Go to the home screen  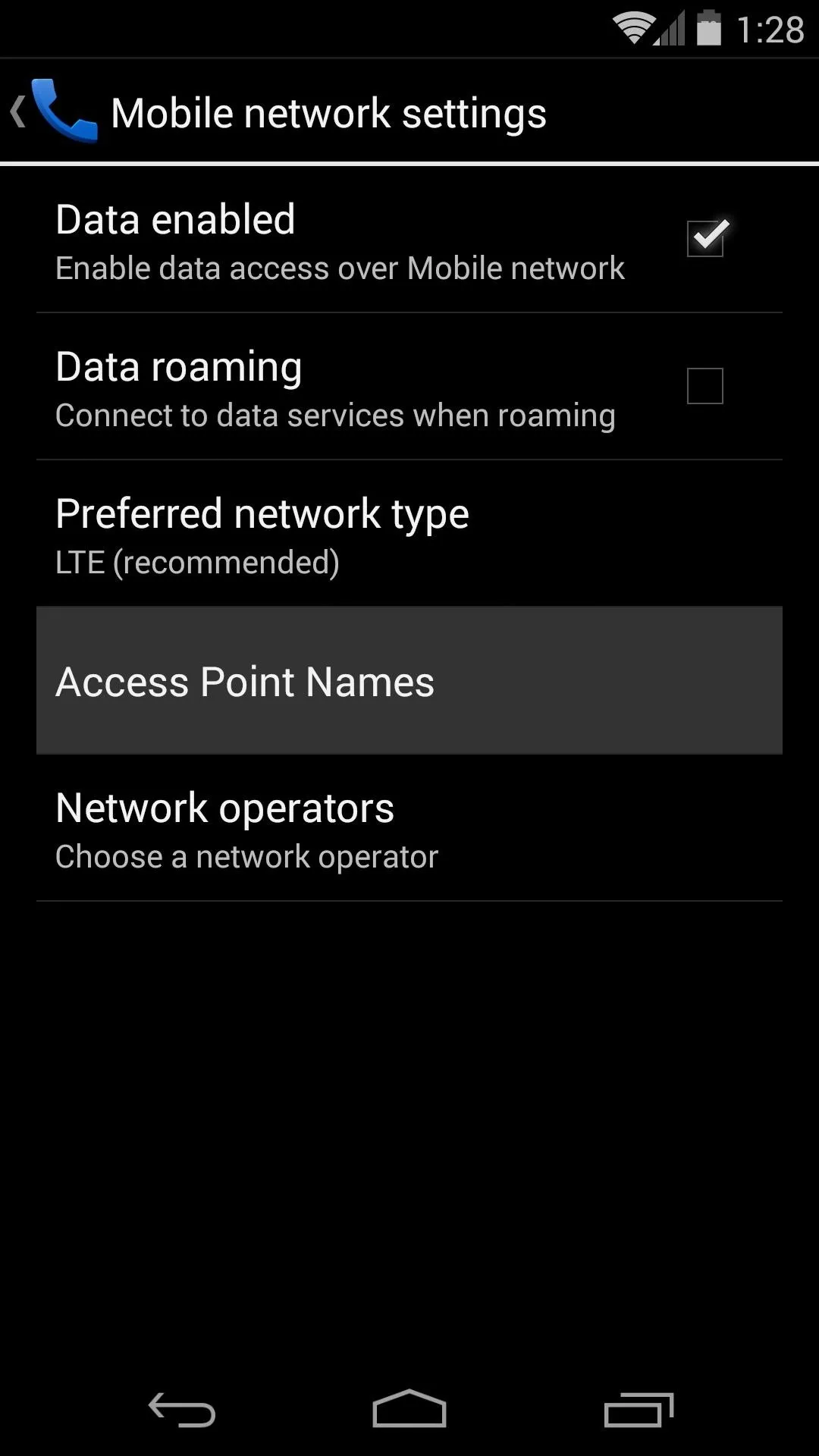(x=409, y=1409)
